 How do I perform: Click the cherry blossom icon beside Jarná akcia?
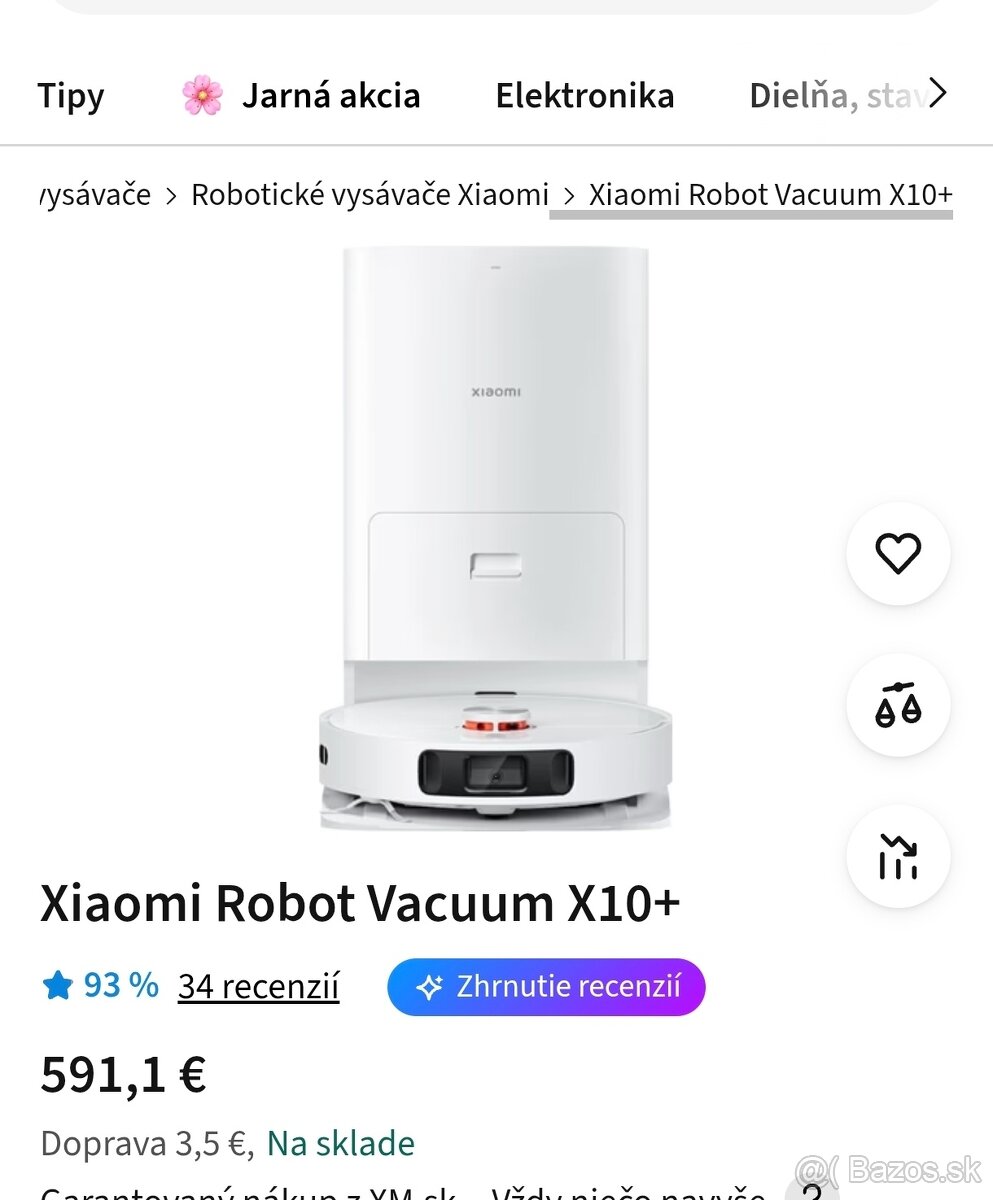[x=205, y=94]
